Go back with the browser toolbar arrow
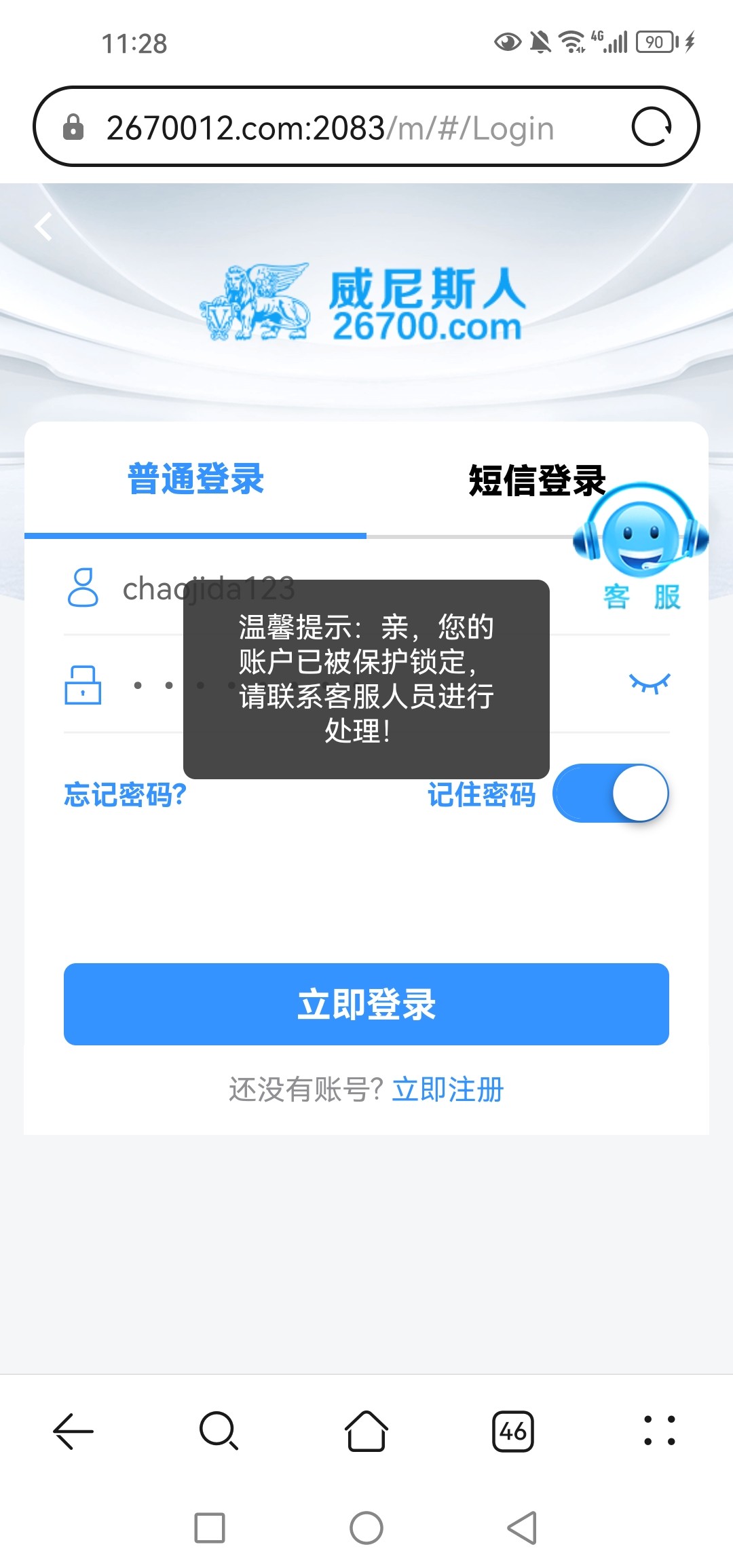This screenshot has height=1568, width=733. coord(73,1431)
